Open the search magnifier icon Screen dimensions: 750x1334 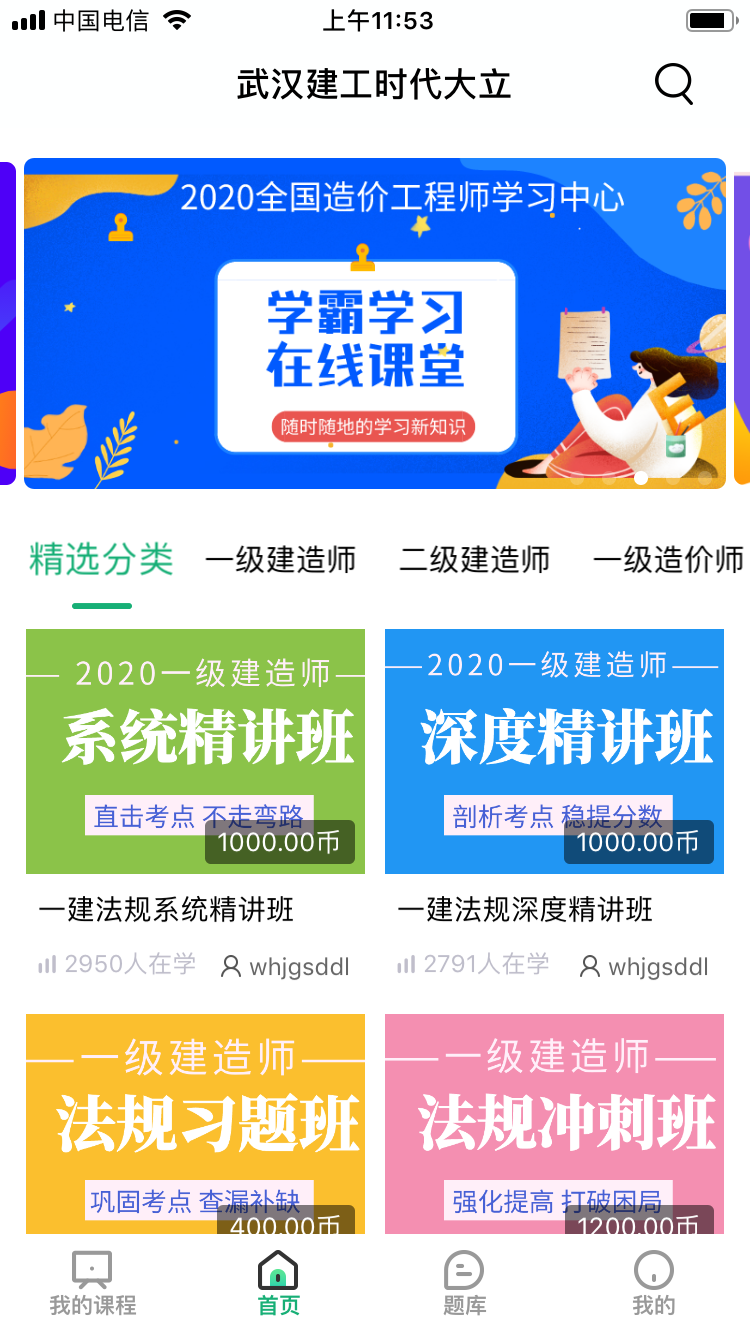(674, 85)
